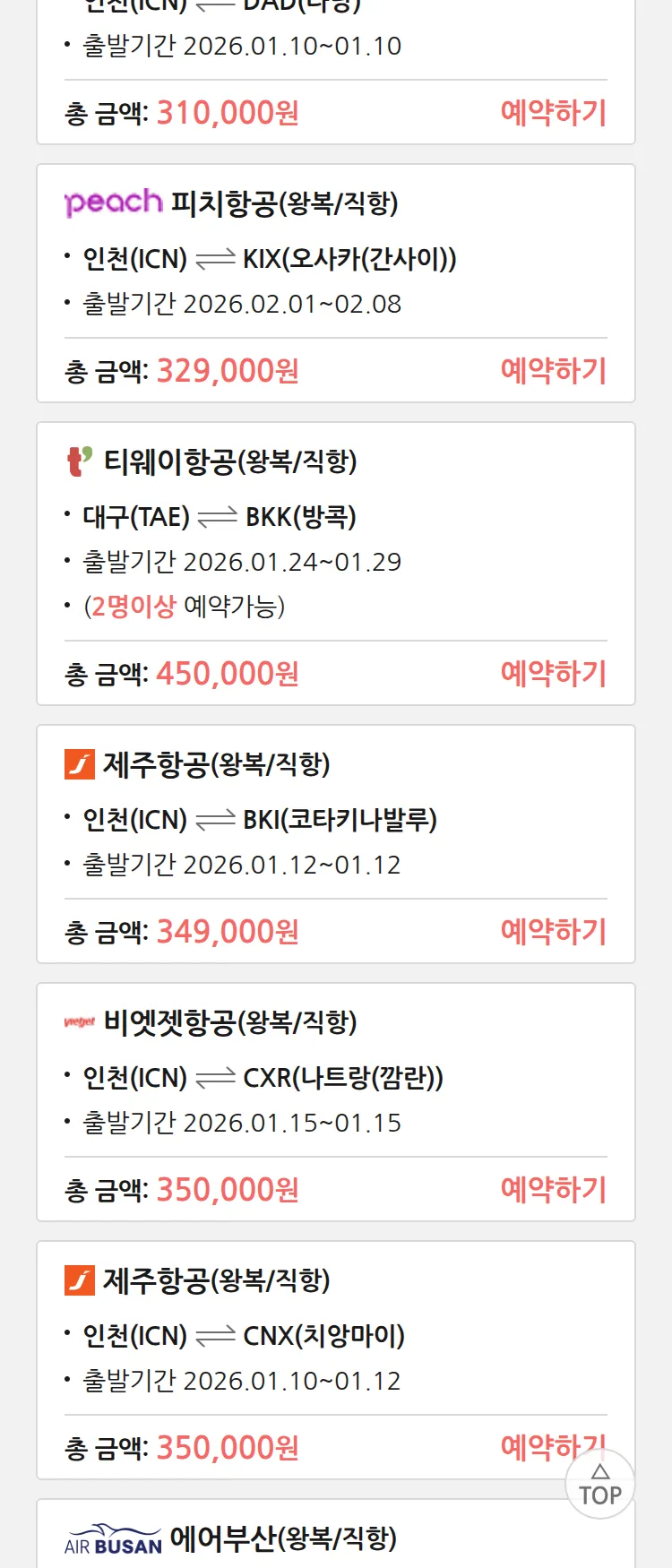The height and width of the screenshot is (1568, 672).
Task: Tap 예약하기 for the 310,000원 fare
Action: click(x=553, y=113)
